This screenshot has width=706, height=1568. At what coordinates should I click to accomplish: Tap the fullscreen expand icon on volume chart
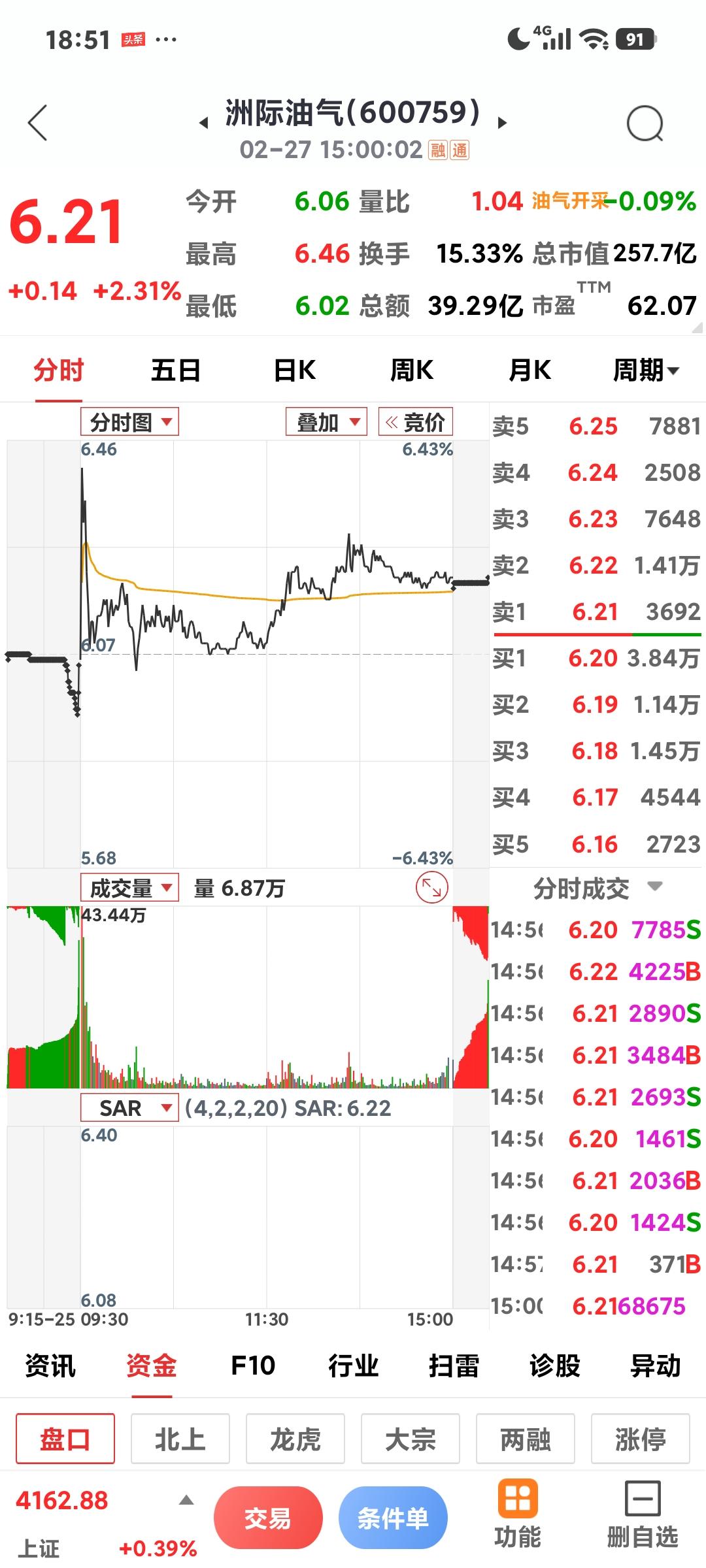click(431, 887)
